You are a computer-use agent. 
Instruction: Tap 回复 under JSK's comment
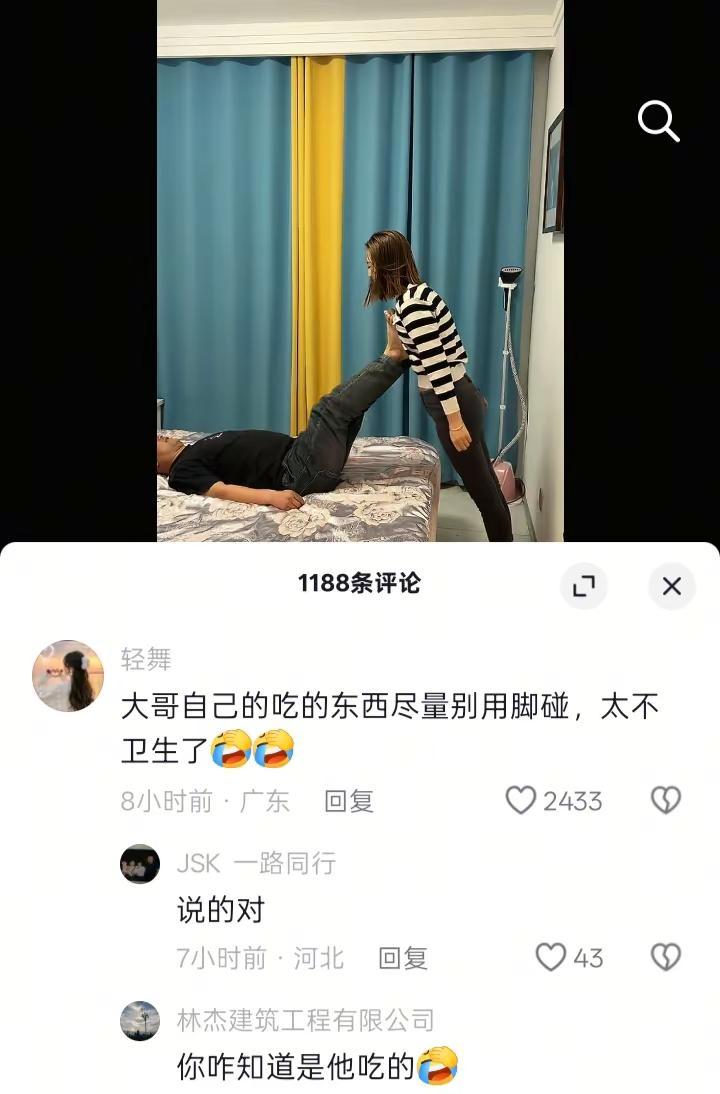tap(402, 960)
